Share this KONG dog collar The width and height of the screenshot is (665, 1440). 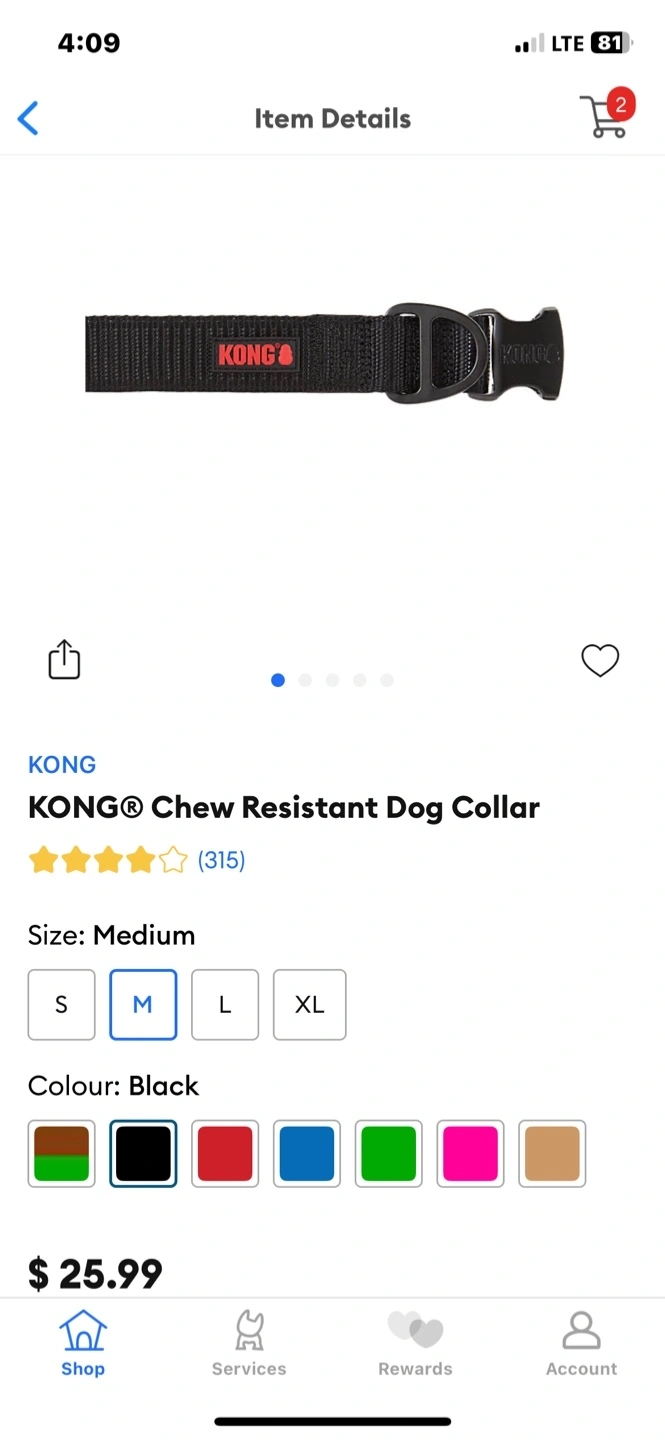64,660
